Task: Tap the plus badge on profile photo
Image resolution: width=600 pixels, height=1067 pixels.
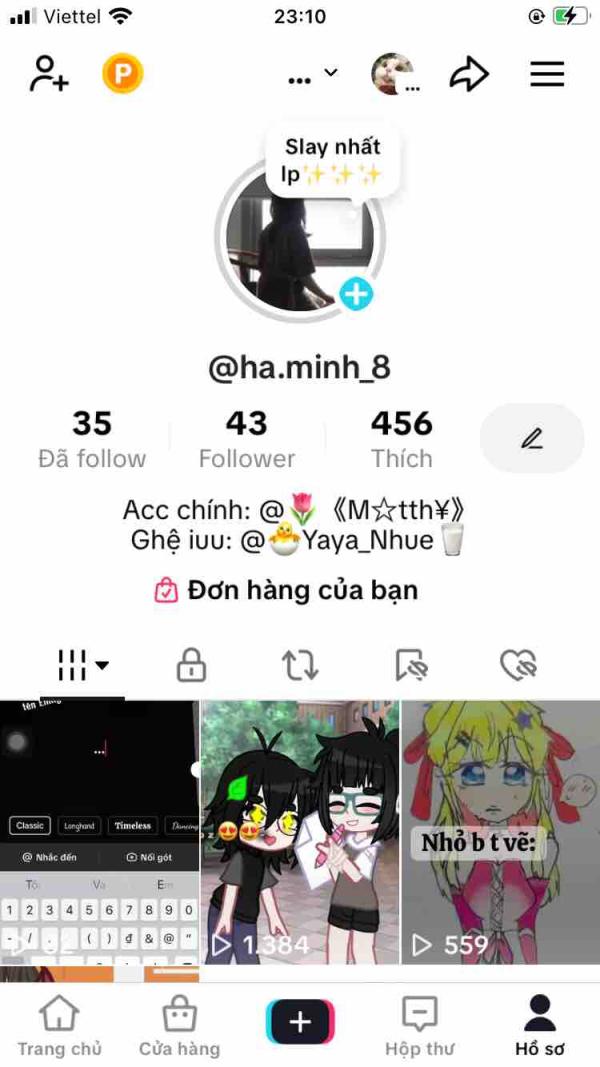Action: click(x=356, y=294)
